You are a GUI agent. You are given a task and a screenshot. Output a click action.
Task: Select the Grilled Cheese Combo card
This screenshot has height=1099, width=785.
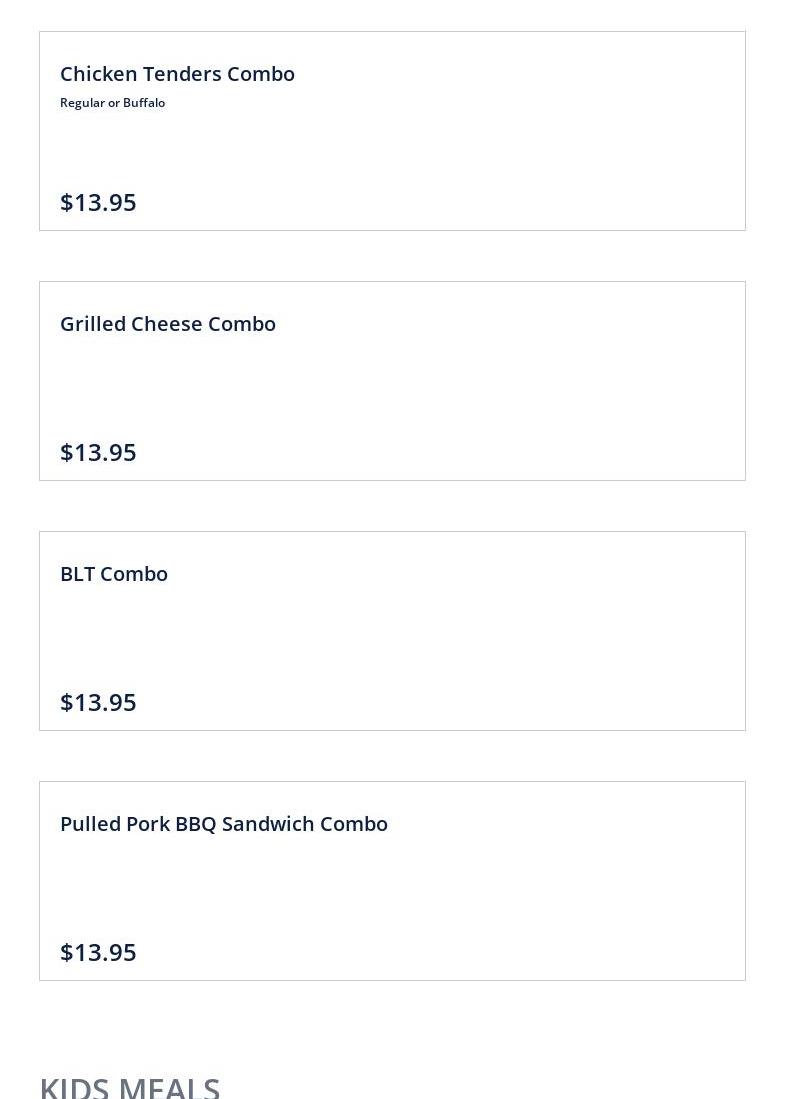point(392,381)
